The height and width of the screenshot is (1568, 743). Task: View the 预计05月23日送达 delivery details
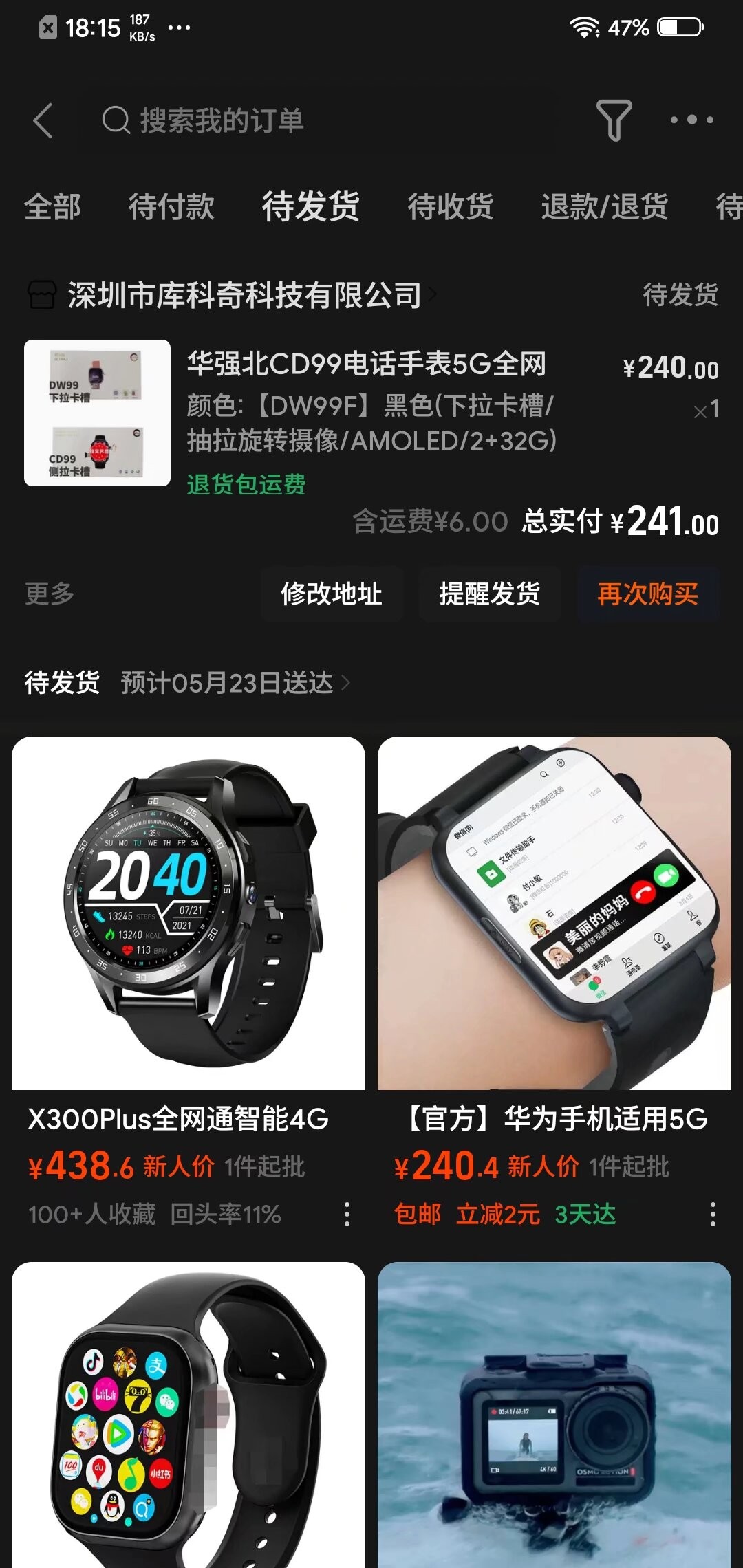pyautogui.click(x=234, y=683)
